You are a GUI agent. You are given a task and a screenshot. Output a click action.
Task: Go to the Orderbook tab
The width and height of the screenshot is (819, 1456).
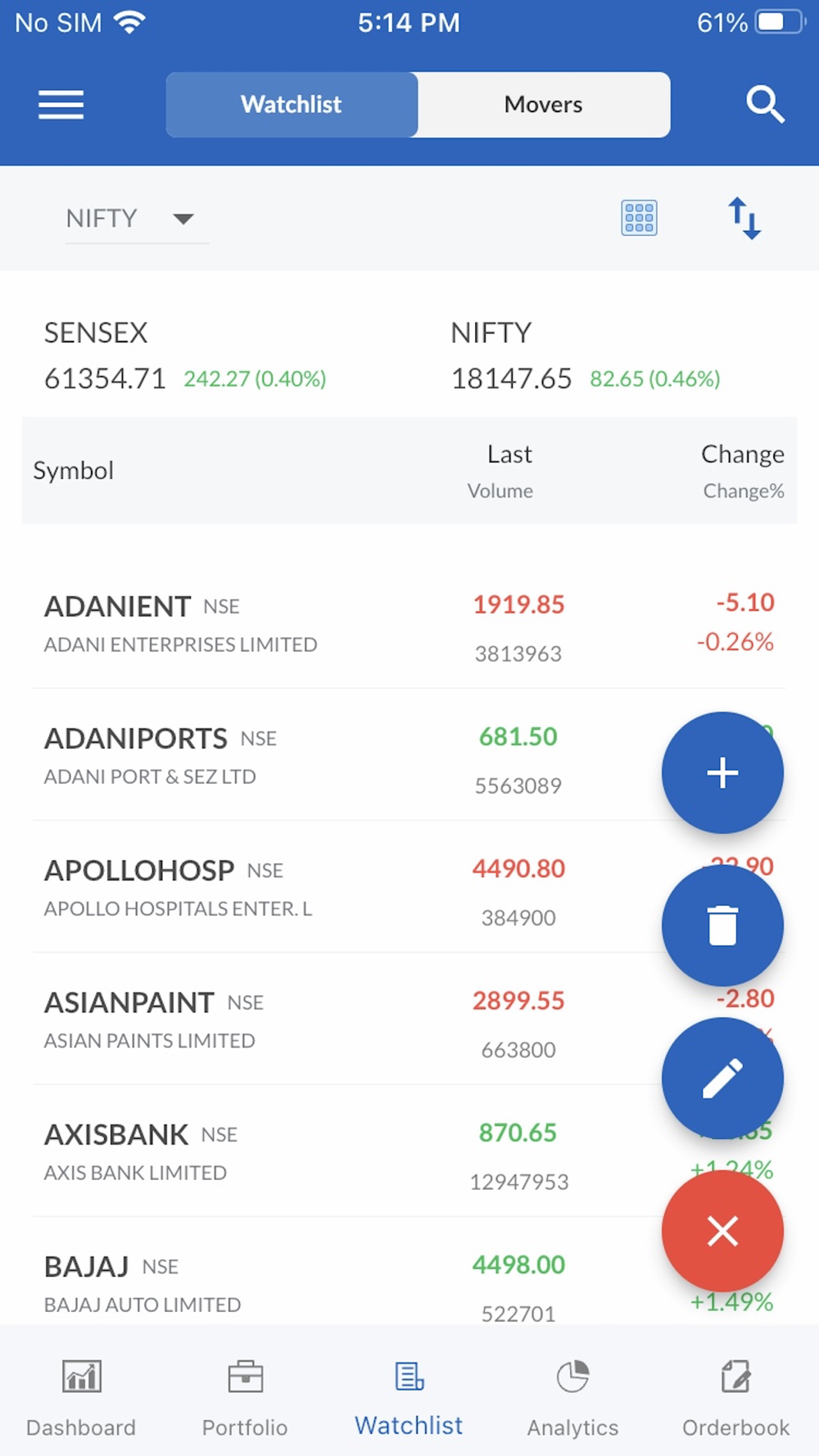[735, 1396]
